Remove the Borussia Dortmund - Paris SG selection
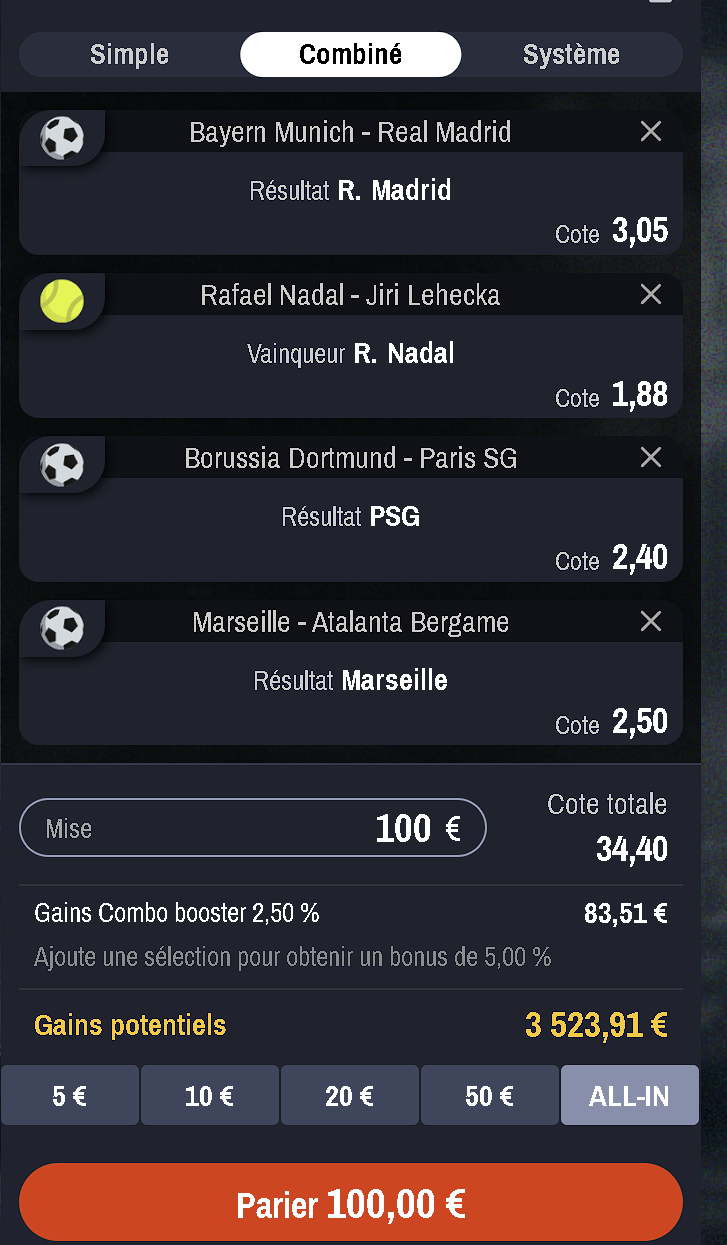Image resolution: width=727 pixels, height=1245 pixels. pyautogui.click(x=651, y=457)
